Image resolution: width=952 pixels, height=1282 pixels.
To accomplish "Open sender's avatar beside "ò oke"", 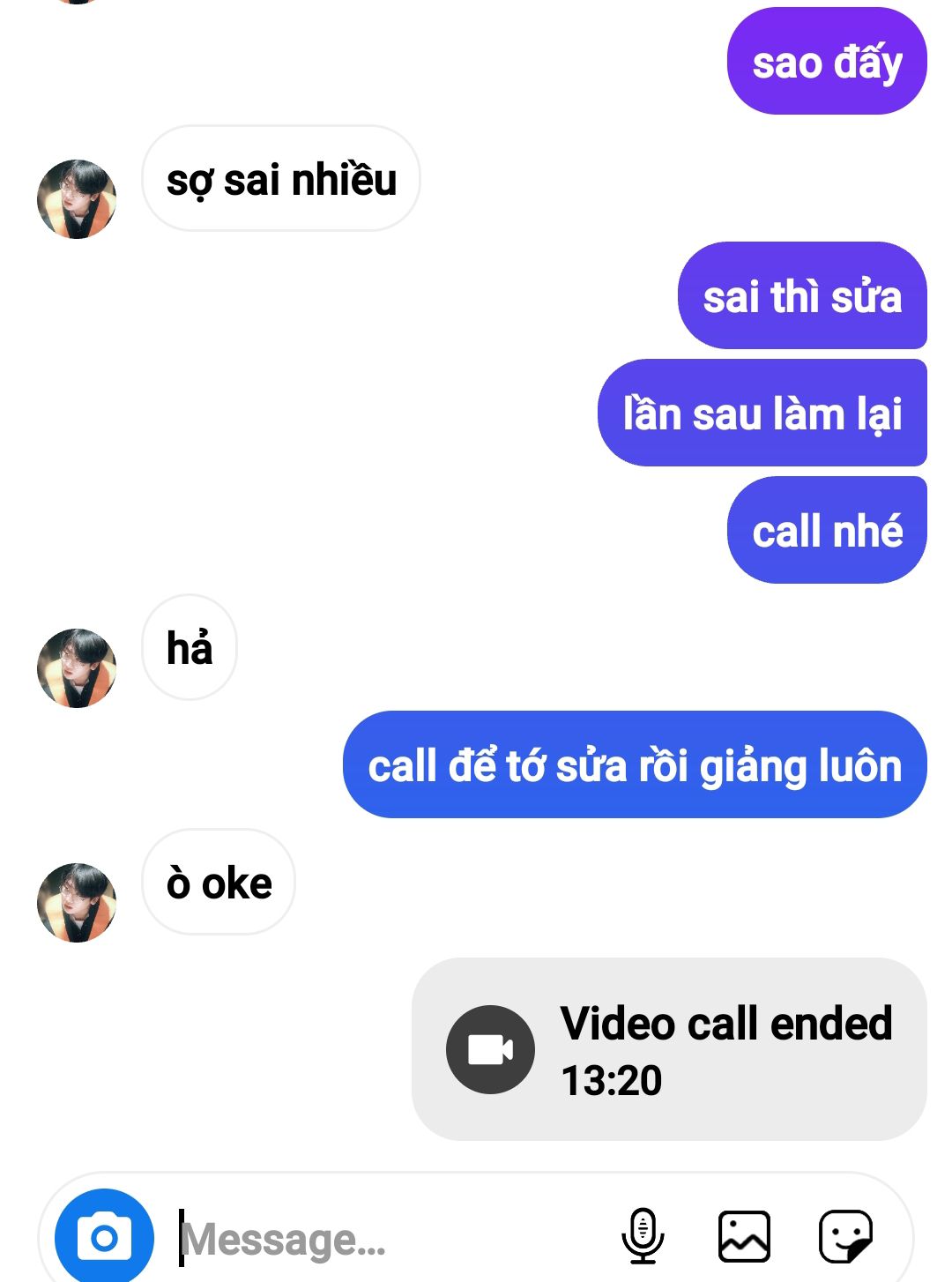I will 77,903.
